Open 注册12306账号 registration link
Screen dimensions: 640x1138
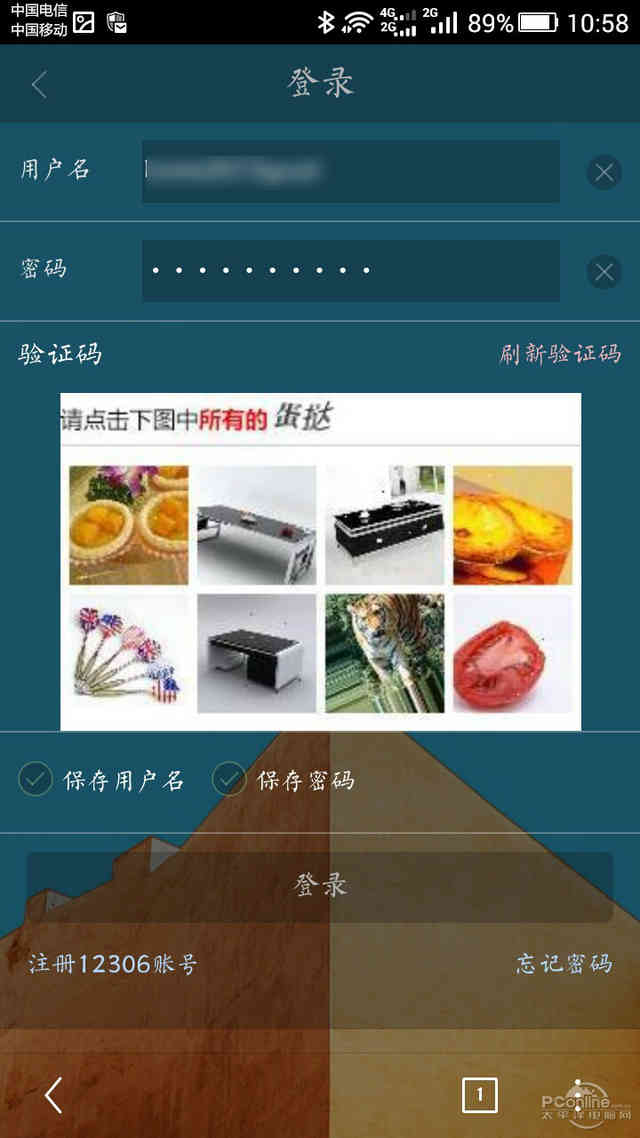pyautogui.click(x=113, y=964)
